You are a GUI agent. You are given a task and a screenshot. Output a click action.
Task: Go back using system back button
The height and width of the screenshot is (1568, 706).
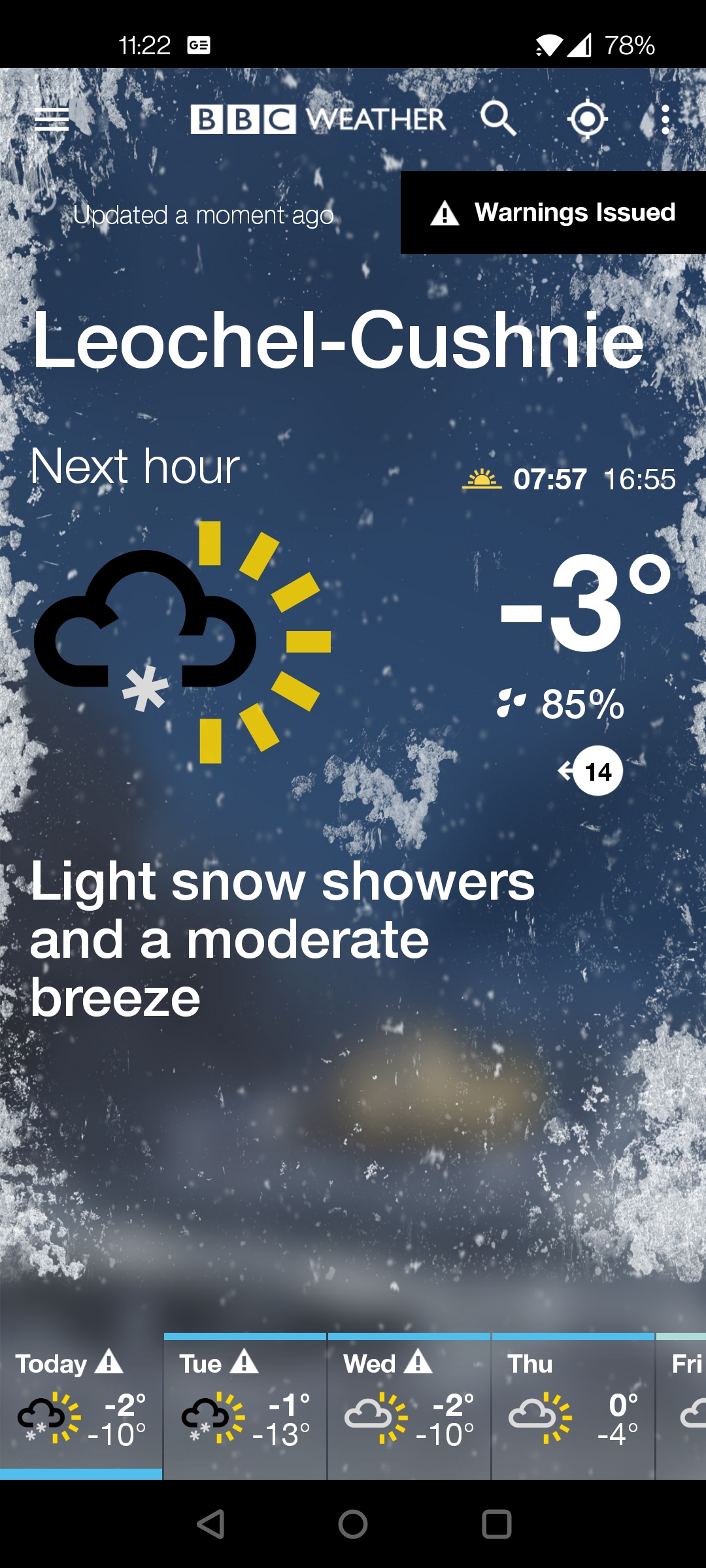[x=210, y=1524]
